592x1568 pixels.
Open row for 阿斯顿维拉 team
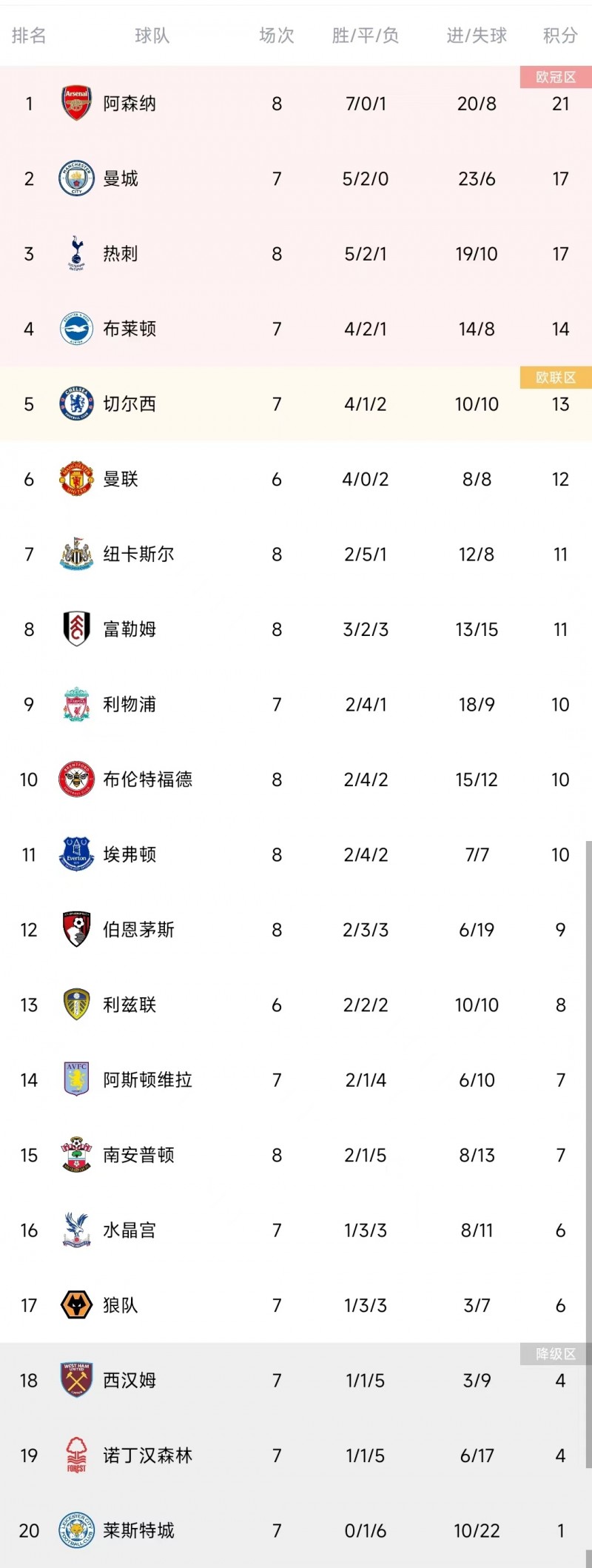pos(147,1080)
